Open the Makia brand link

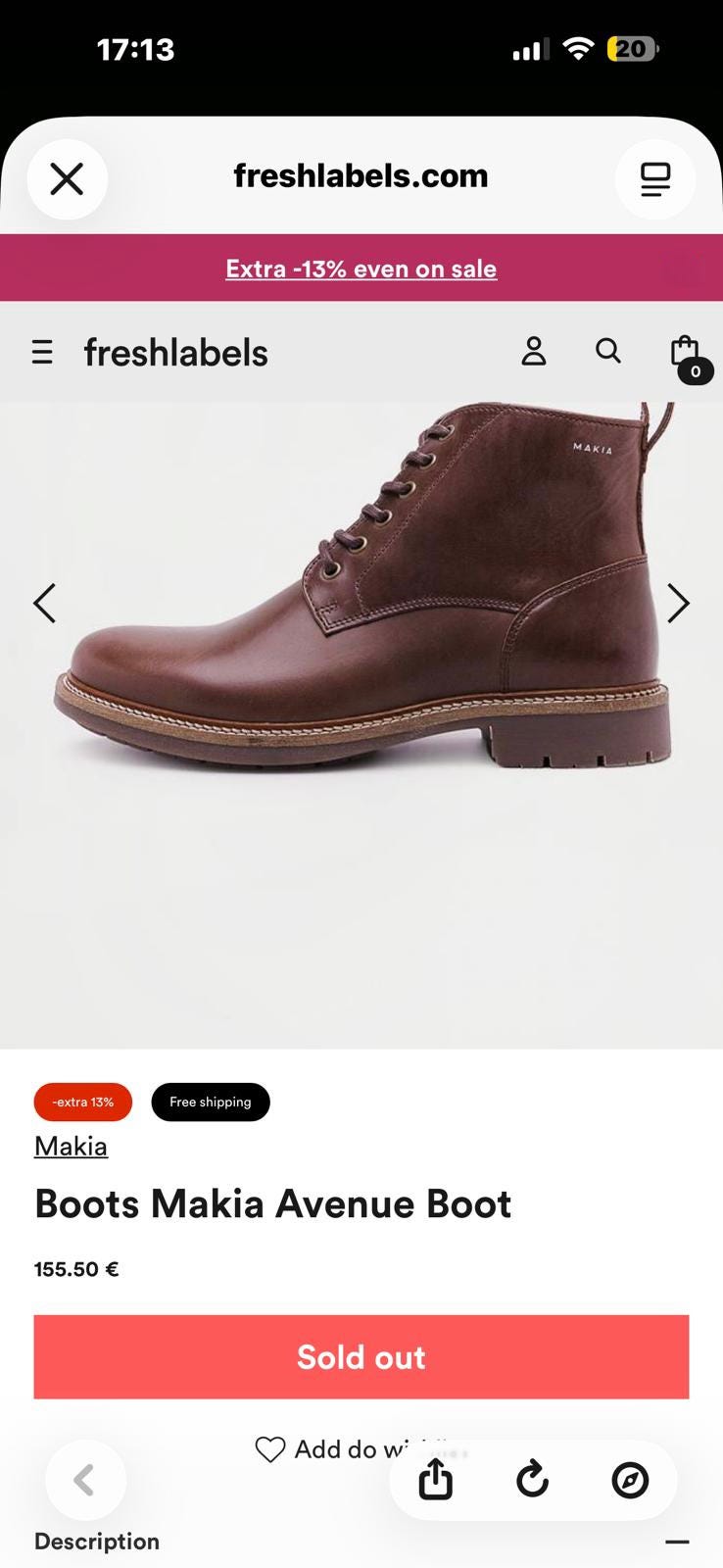point(71,1146)
